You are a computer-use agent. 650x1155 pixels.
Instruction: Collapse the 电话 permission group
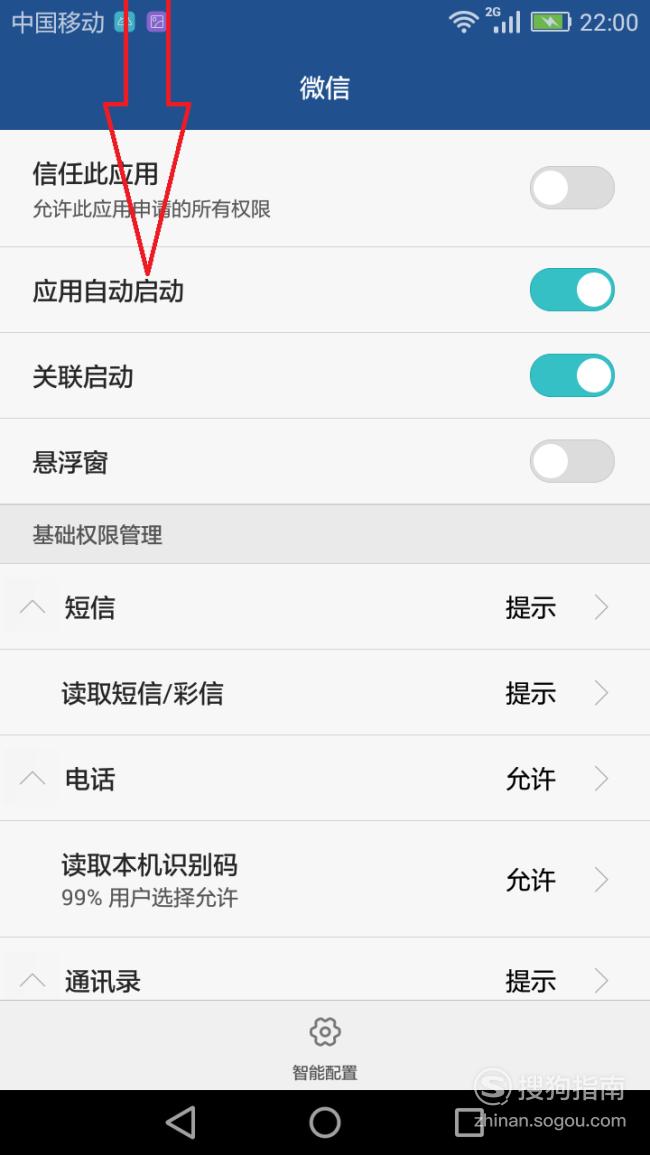[x=32, y=779]
